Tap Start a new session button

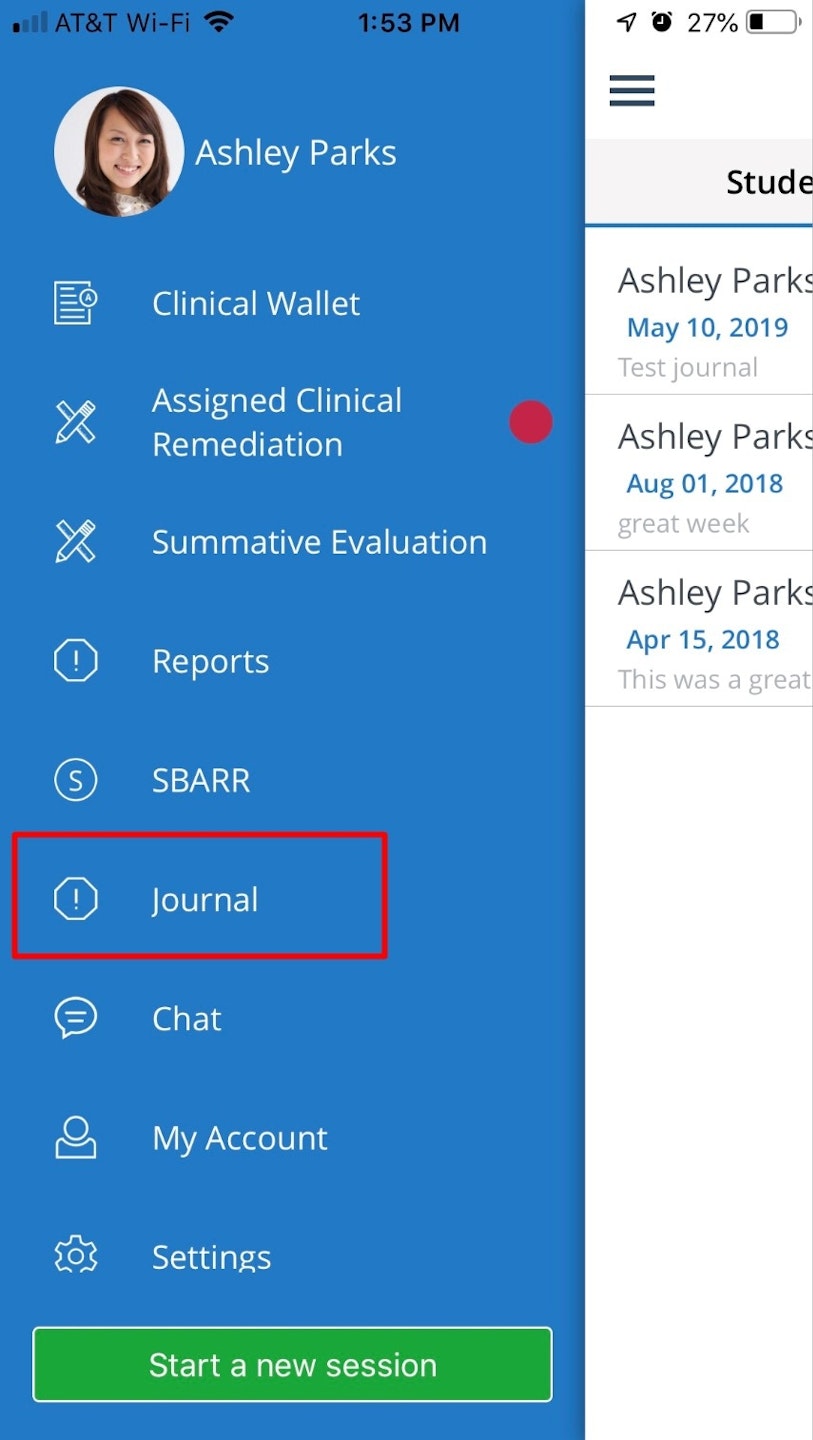pyautogui.click(x=292, y=1364)
